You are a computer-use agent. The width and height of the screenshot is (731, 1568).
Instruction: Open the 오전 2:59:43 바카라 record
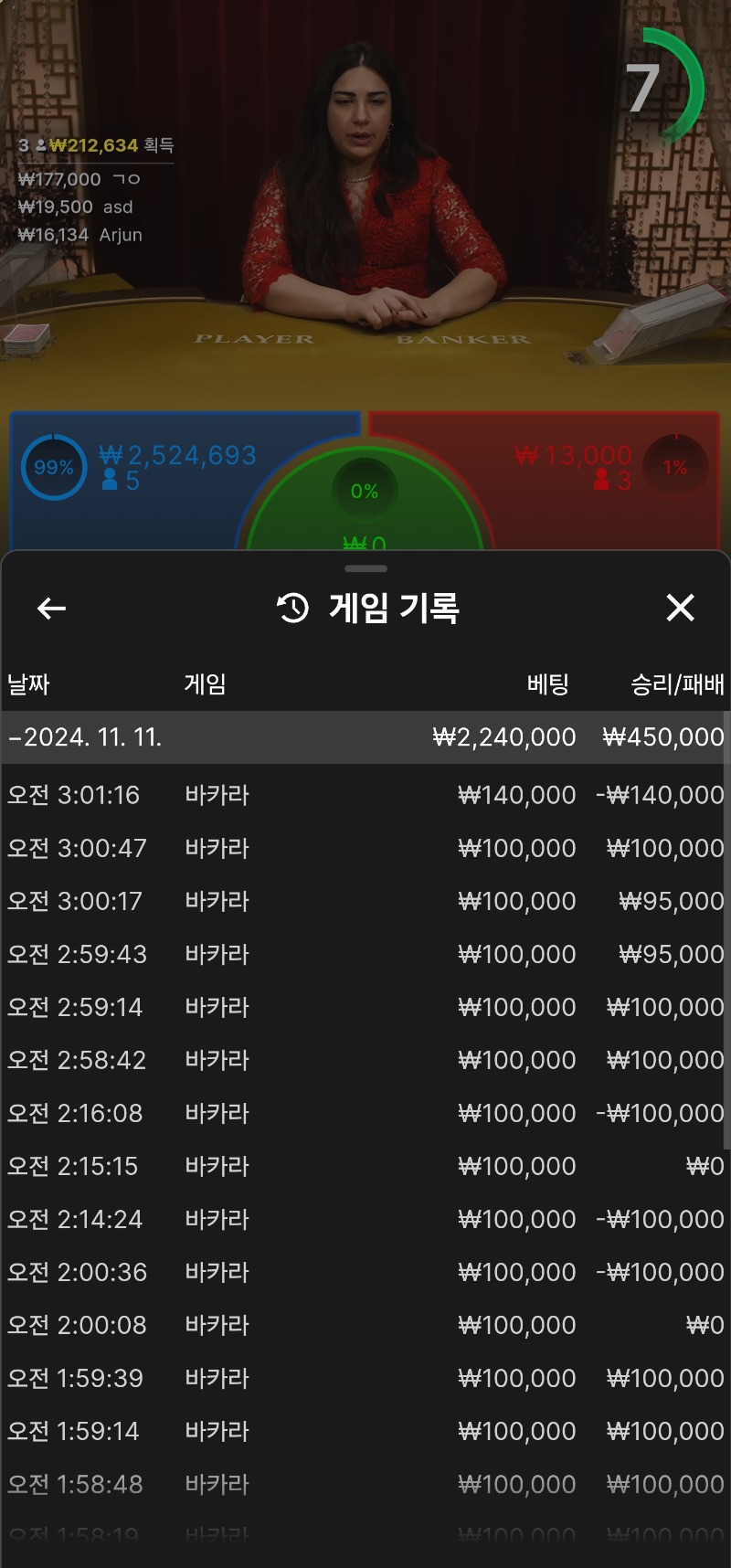[365, 954]
